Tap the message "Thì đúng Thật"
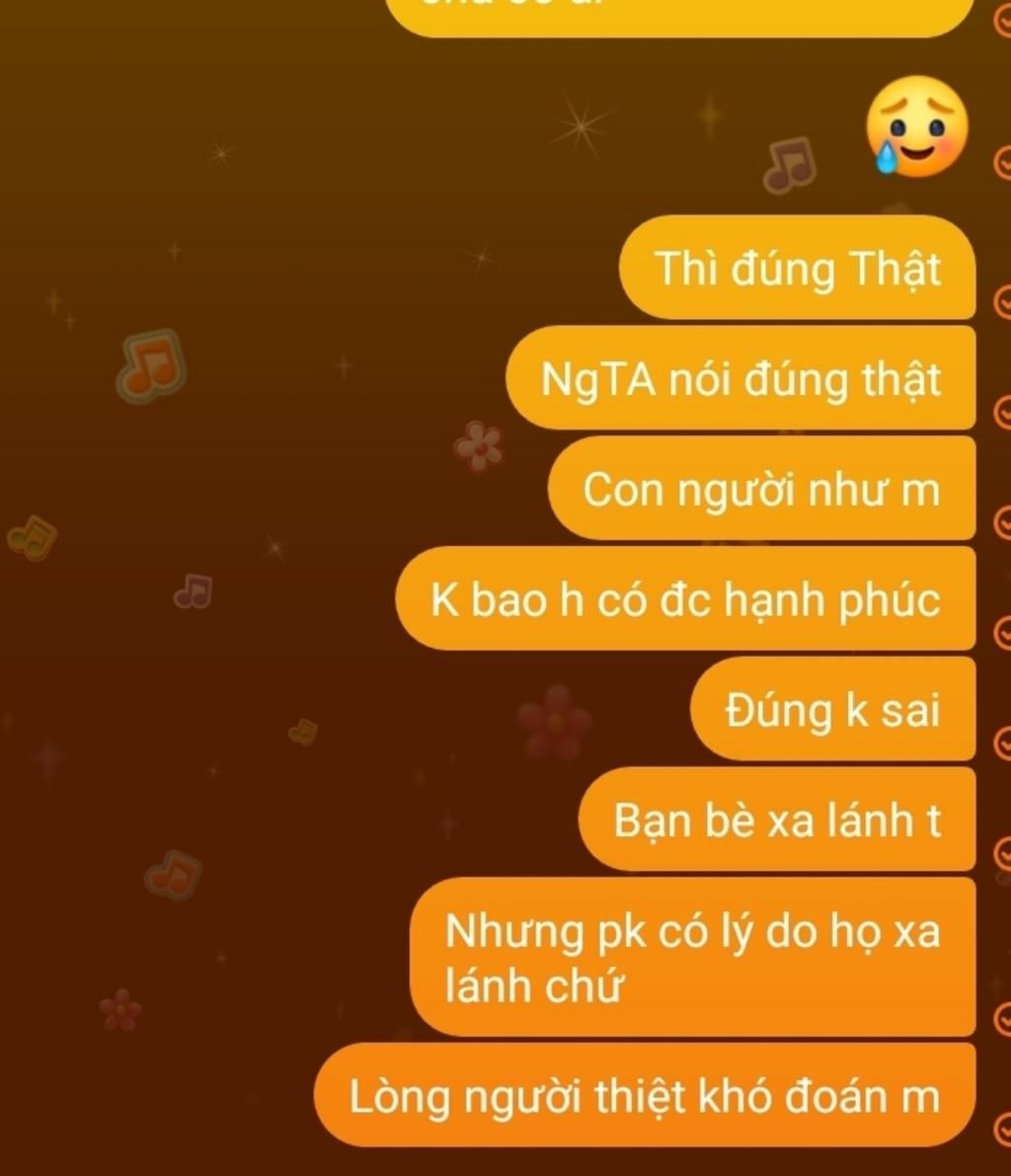1011x1176 pixels. (798, 269)
